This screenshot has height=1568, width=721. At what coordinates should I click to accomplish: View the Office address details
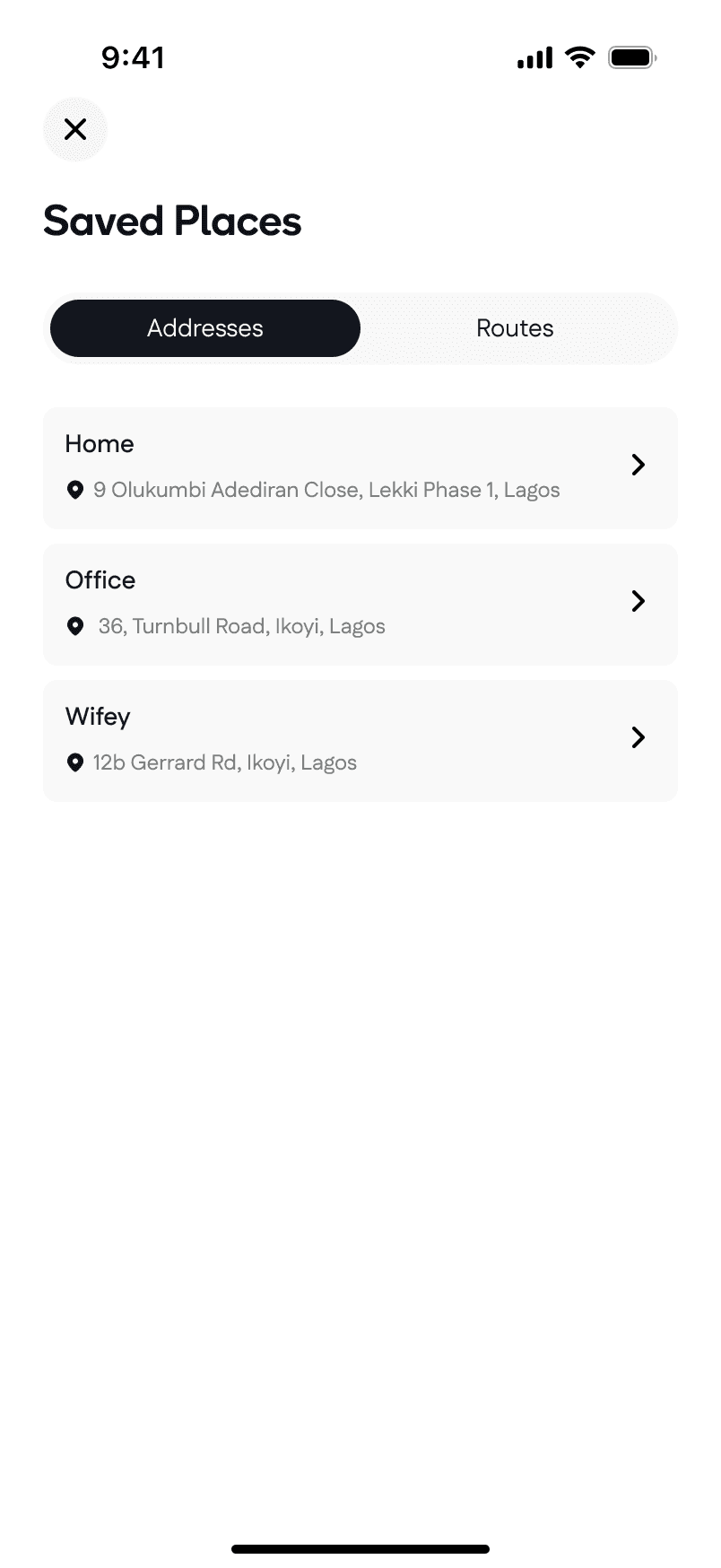(x=360, y=604)
